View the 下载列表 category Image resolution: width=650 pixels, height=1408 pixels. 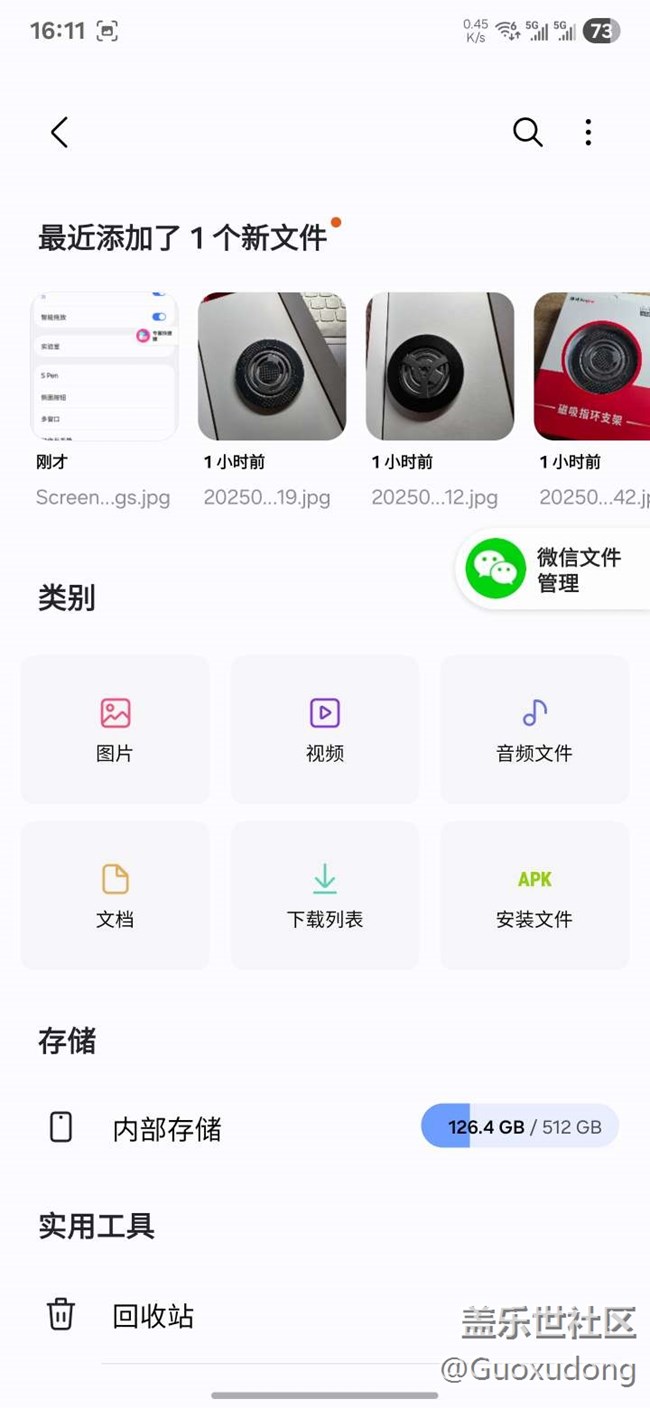[x=325, y=896]
